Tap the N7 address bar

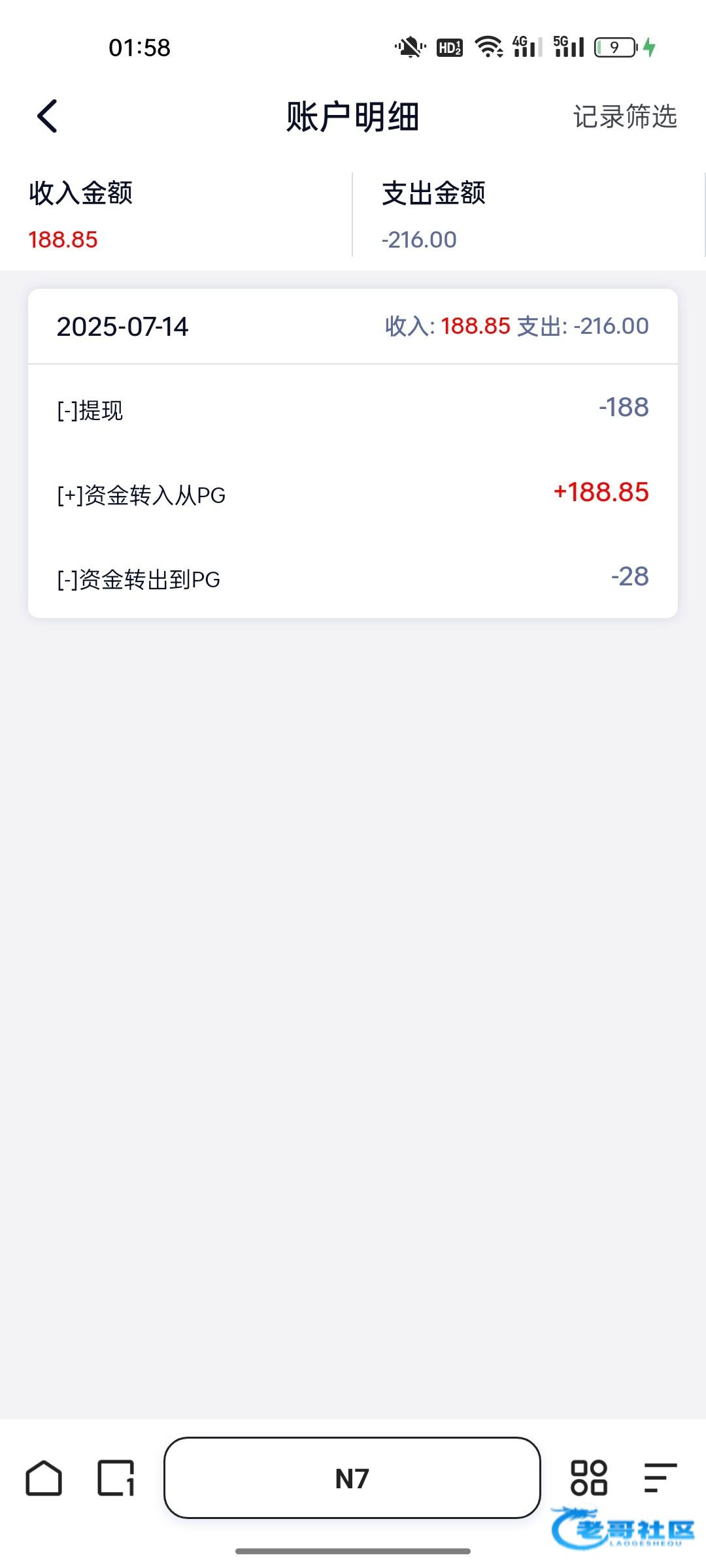click(352, 1478)
